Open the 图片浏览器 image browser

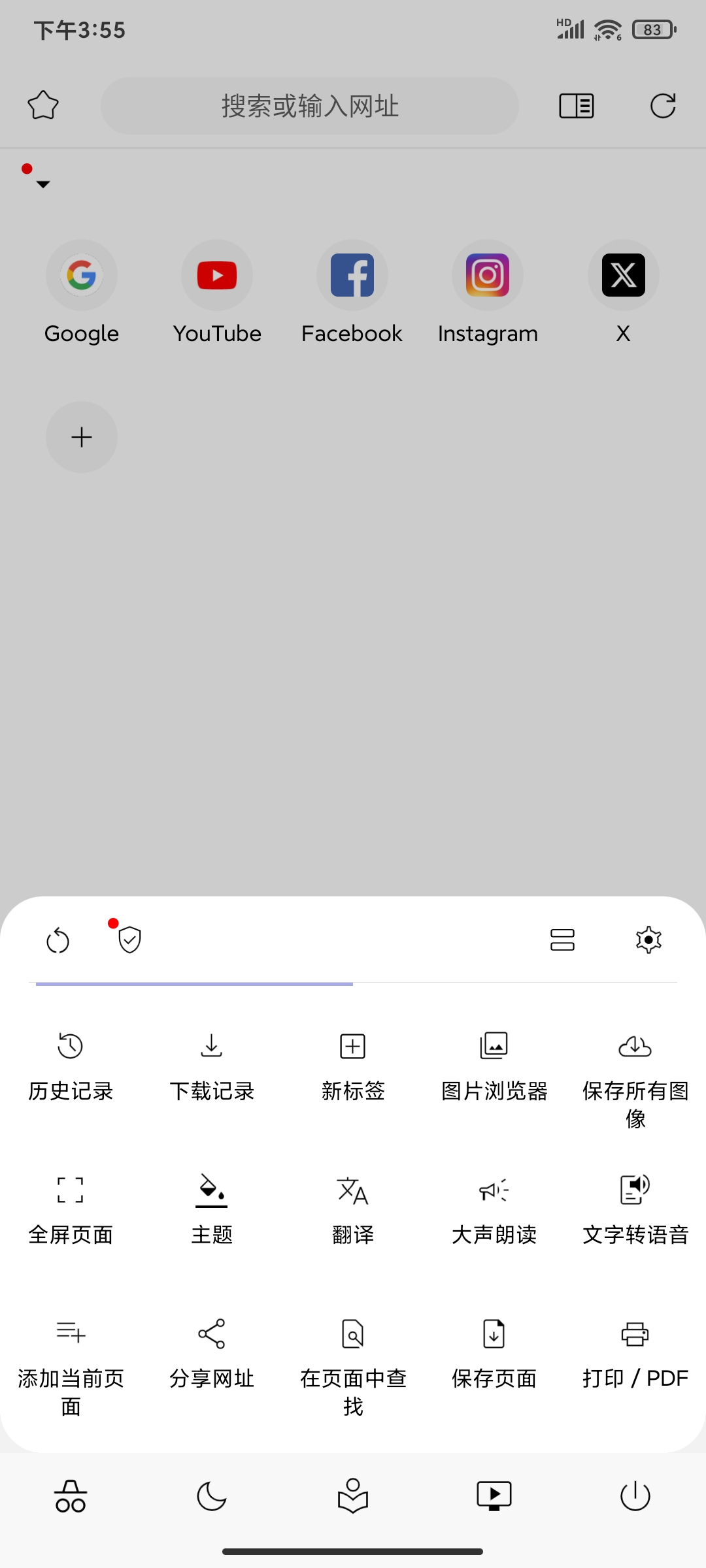(494, 1065)
